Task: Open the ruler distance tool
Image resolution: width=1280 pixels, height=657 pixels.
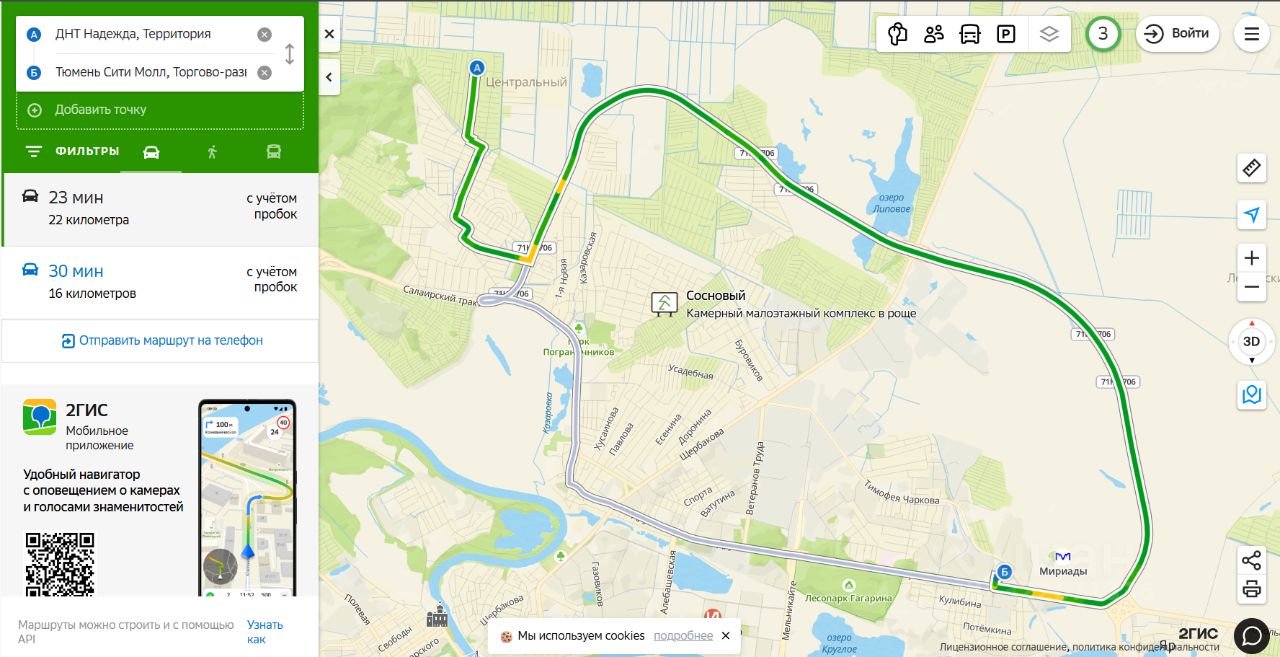Action: click(x=1251, y=168)
